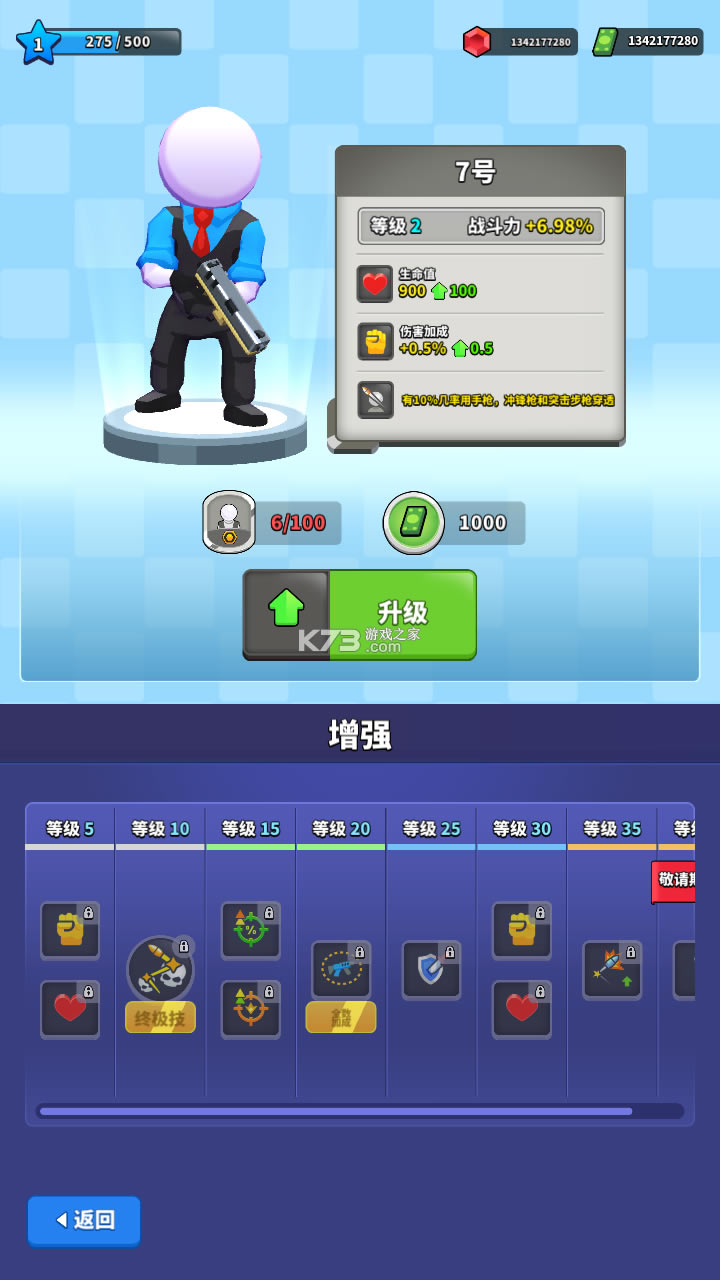Tap the passive skill icon in 7号 panel

pyautogui.click(x=376, y=400)
